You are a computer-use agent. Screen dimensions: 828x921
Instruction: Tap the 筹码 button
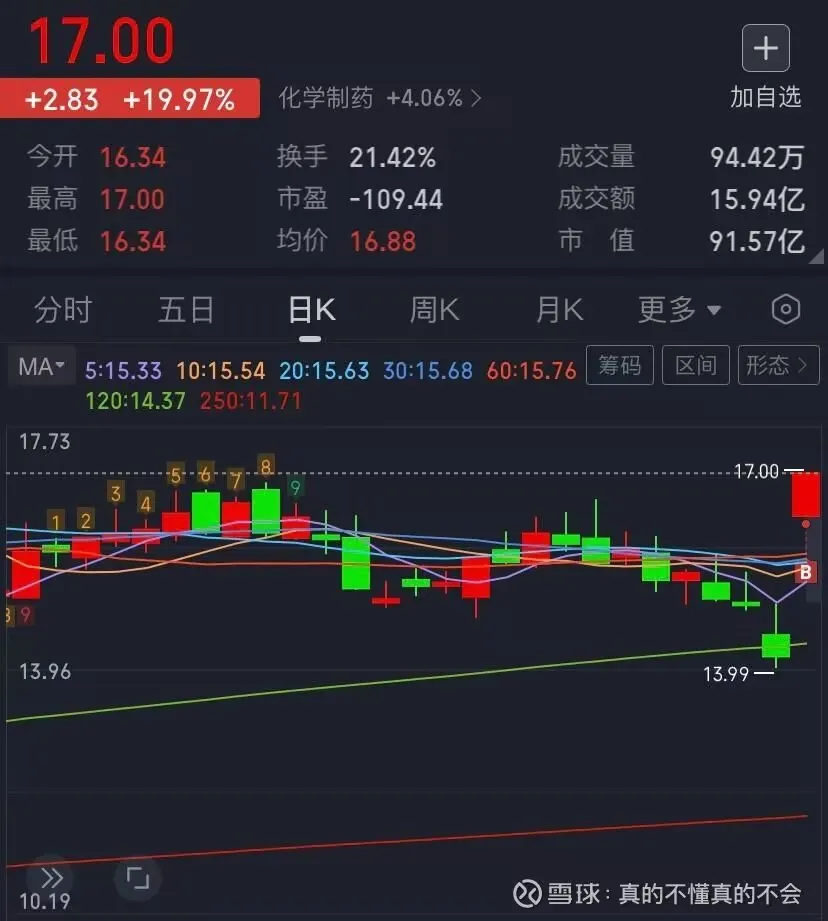(620, 366)
